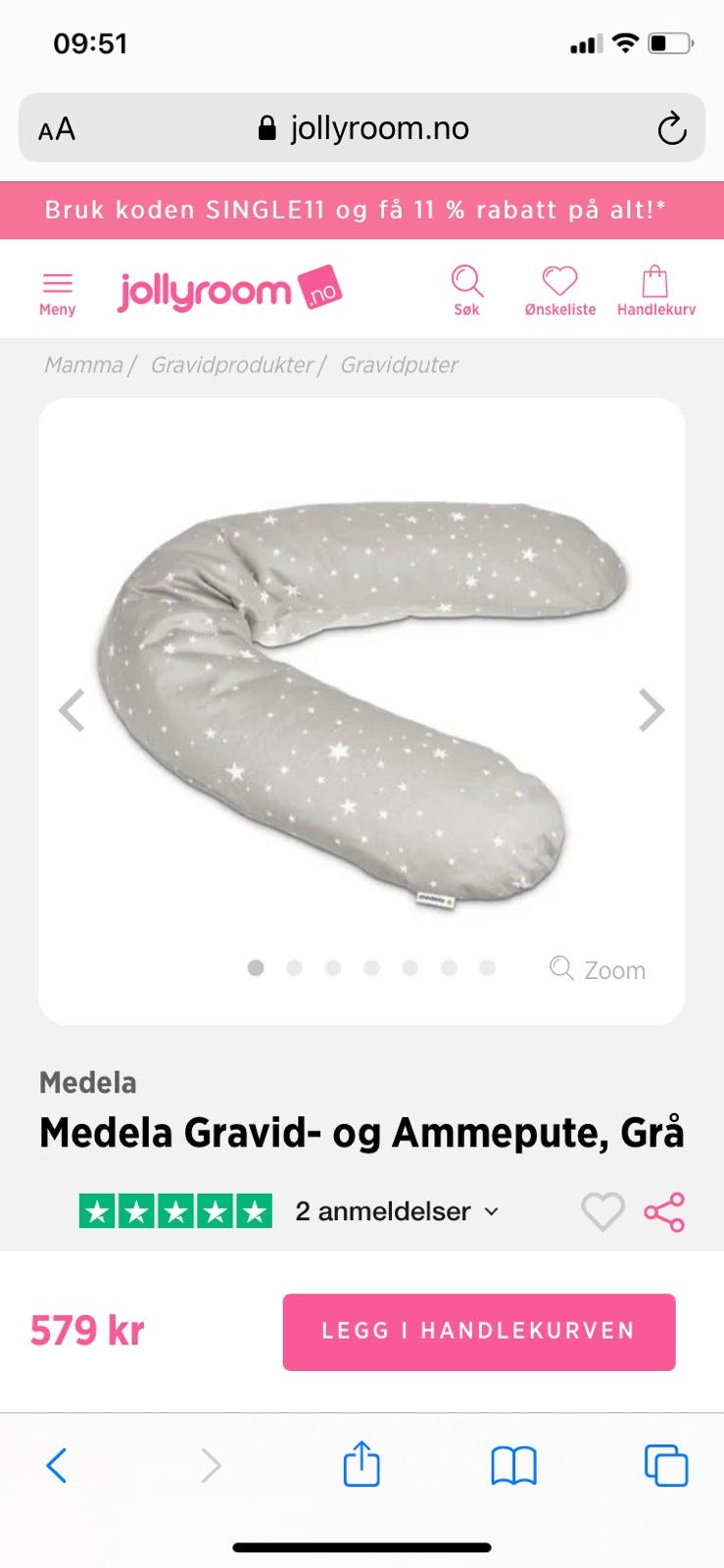Open Safari text size options
Viewport: 724px width, 1568px height.
(57, 128)
